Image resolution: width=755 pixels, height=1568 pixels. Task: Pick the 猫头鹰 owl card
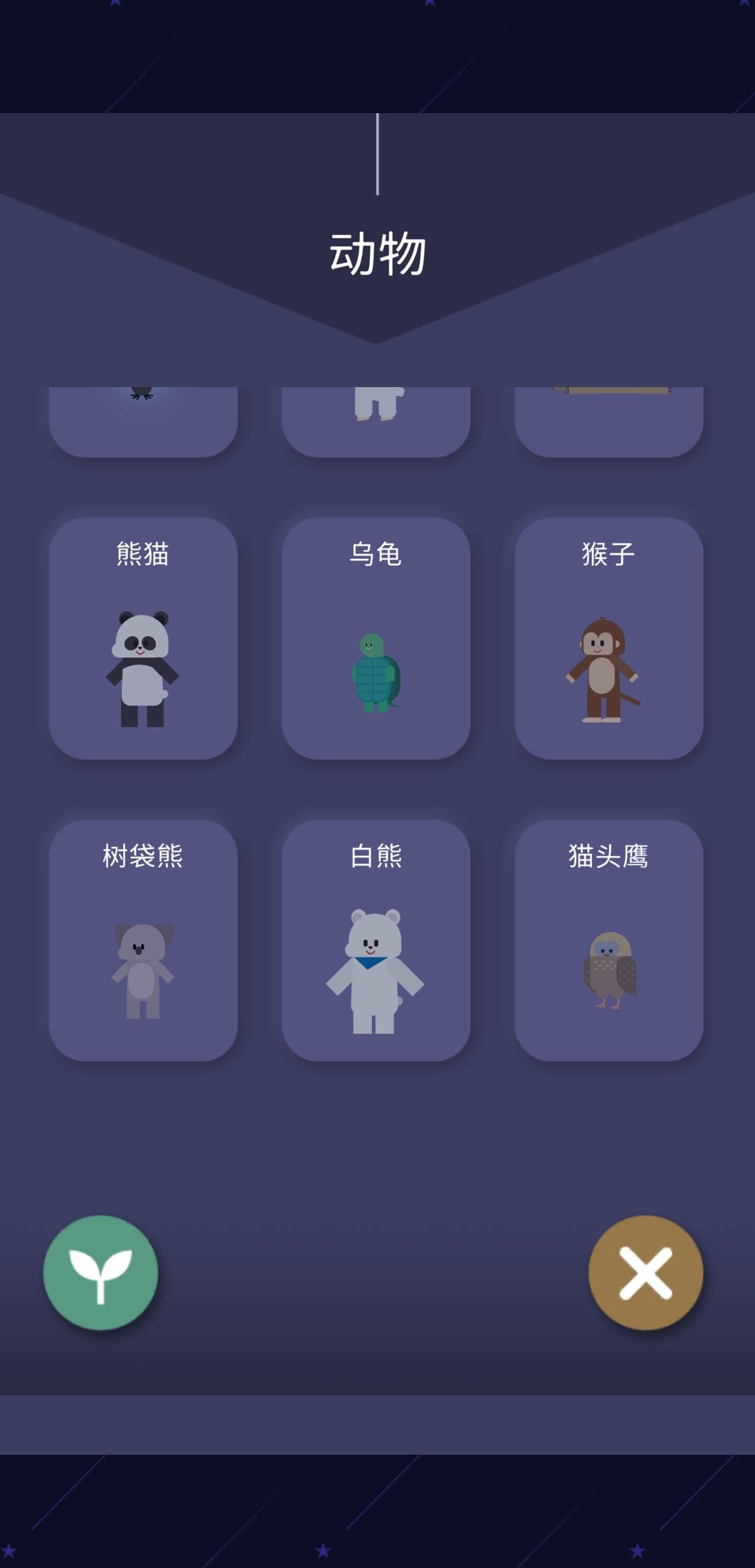click(x=609, y=941)
